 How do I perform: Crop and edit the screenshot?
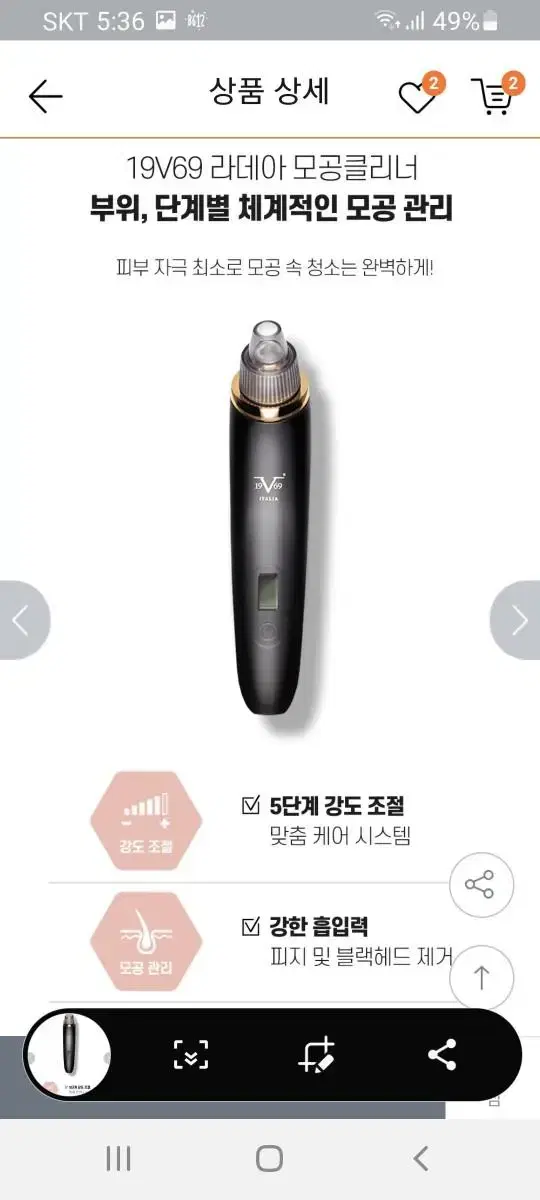coord(316,1056)
